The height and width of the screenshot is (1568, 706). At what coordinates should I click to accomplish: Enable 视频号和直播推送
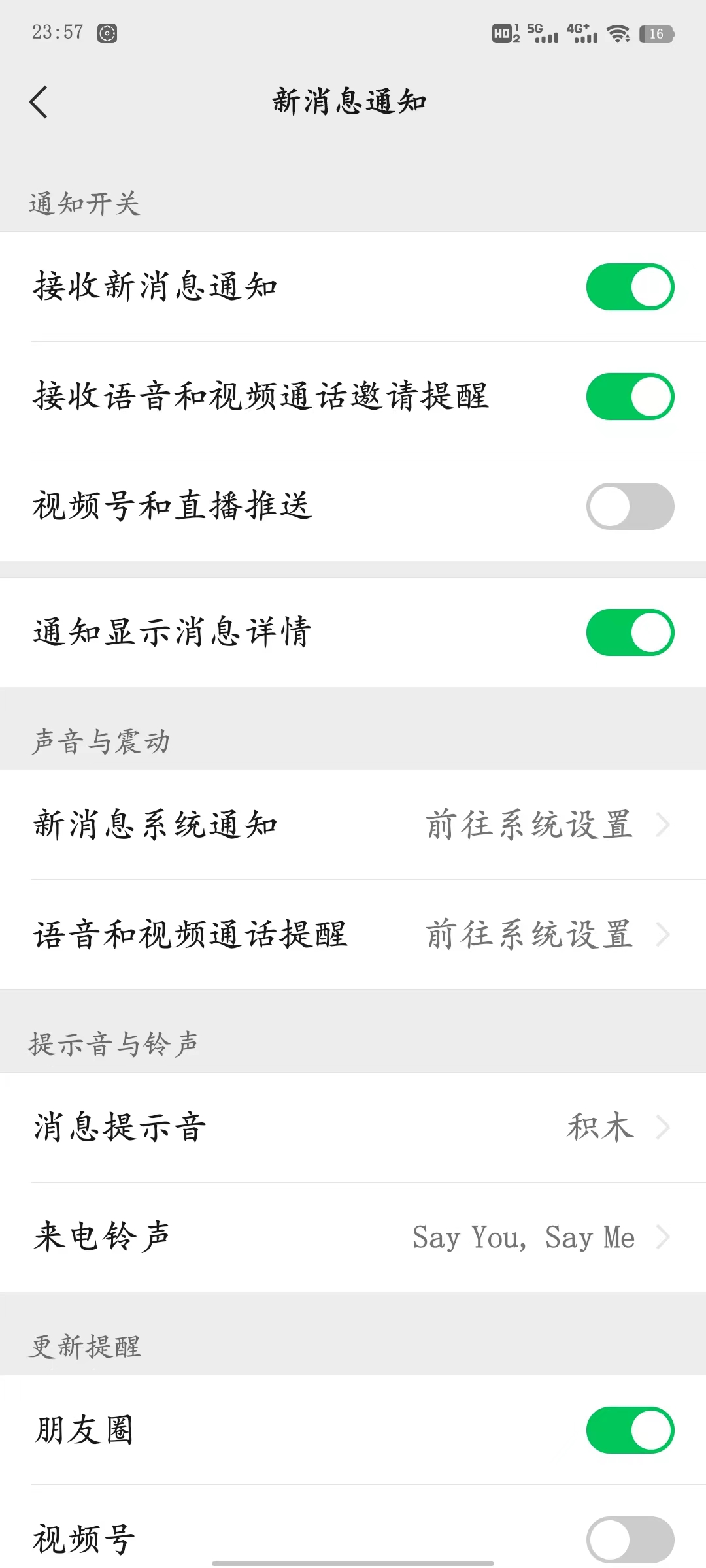pyautogui.click(x=630, y=506)
